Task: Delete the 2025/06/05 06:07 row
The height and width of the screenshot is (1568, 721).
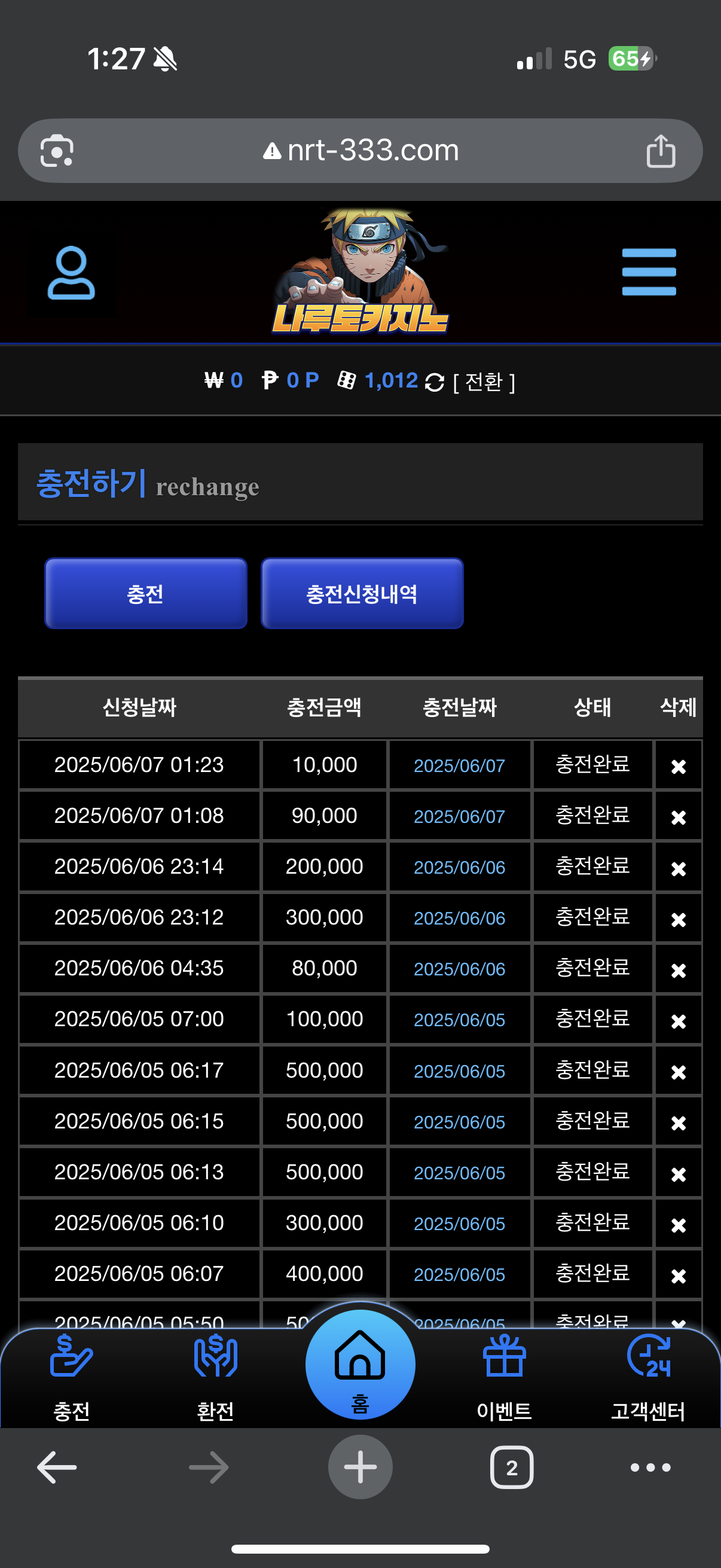Action: (678, 1275)
